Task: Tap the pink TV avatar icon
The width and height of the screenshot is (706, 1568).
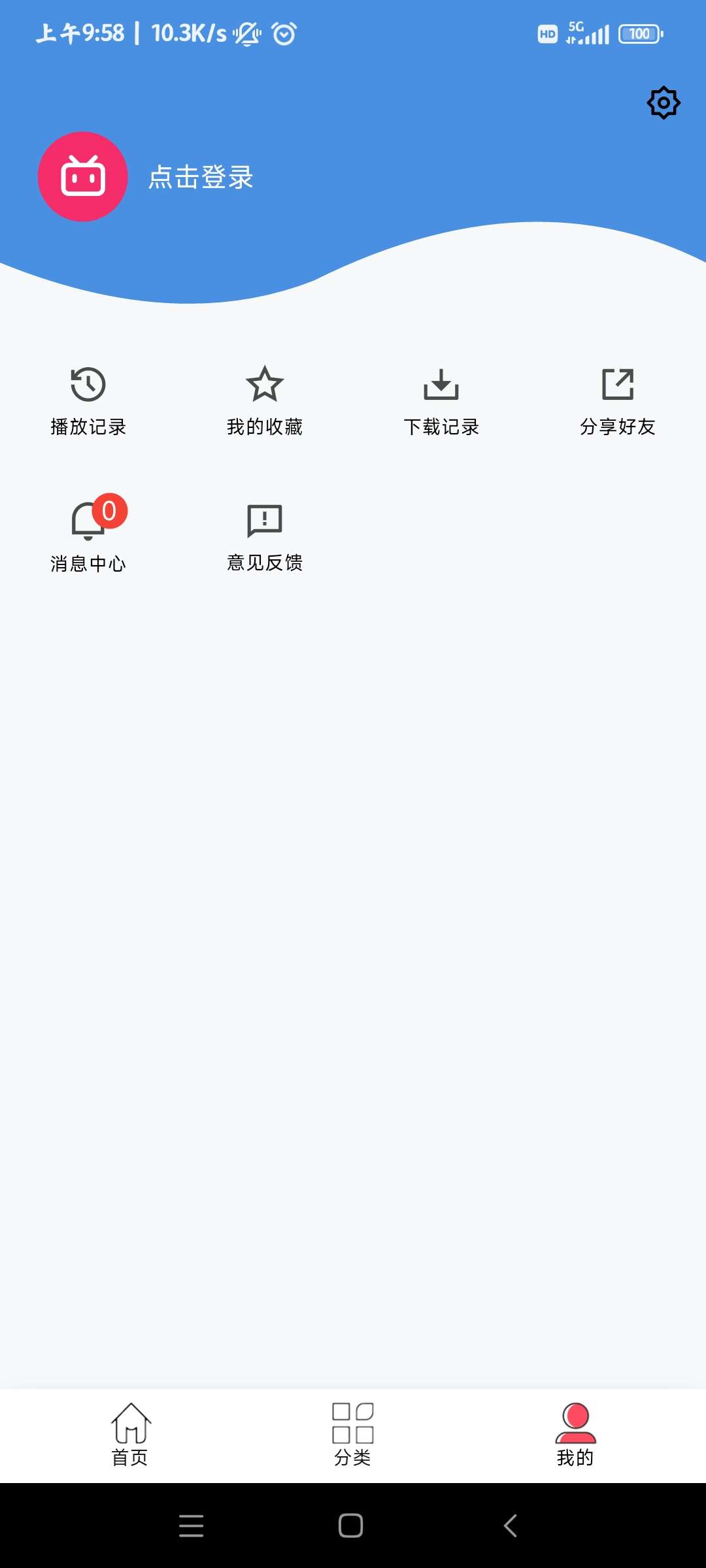Action: [82, 177]
